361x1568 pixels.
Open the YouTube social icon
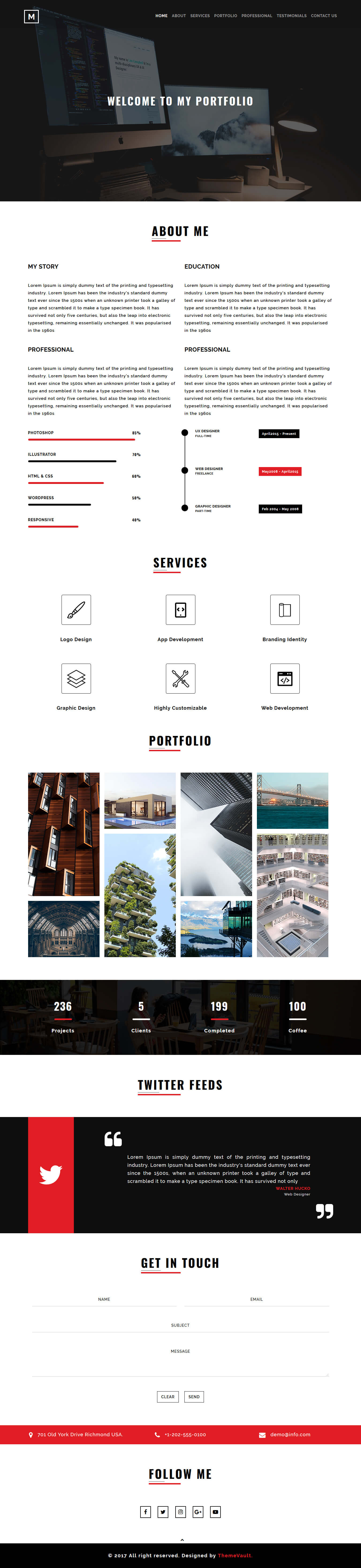216,1511
